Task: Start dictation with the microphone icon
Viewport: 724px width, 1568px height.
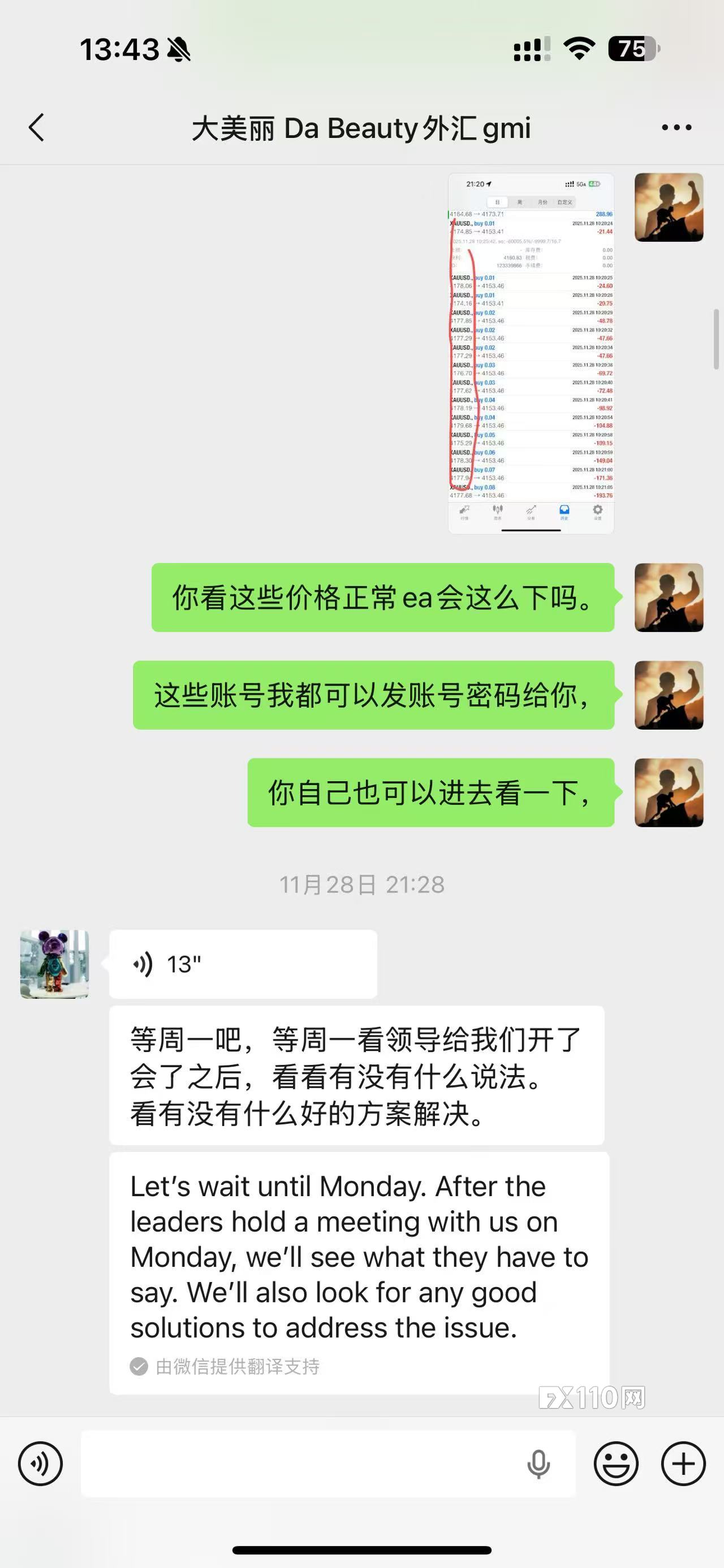Action: [538, 1463]
